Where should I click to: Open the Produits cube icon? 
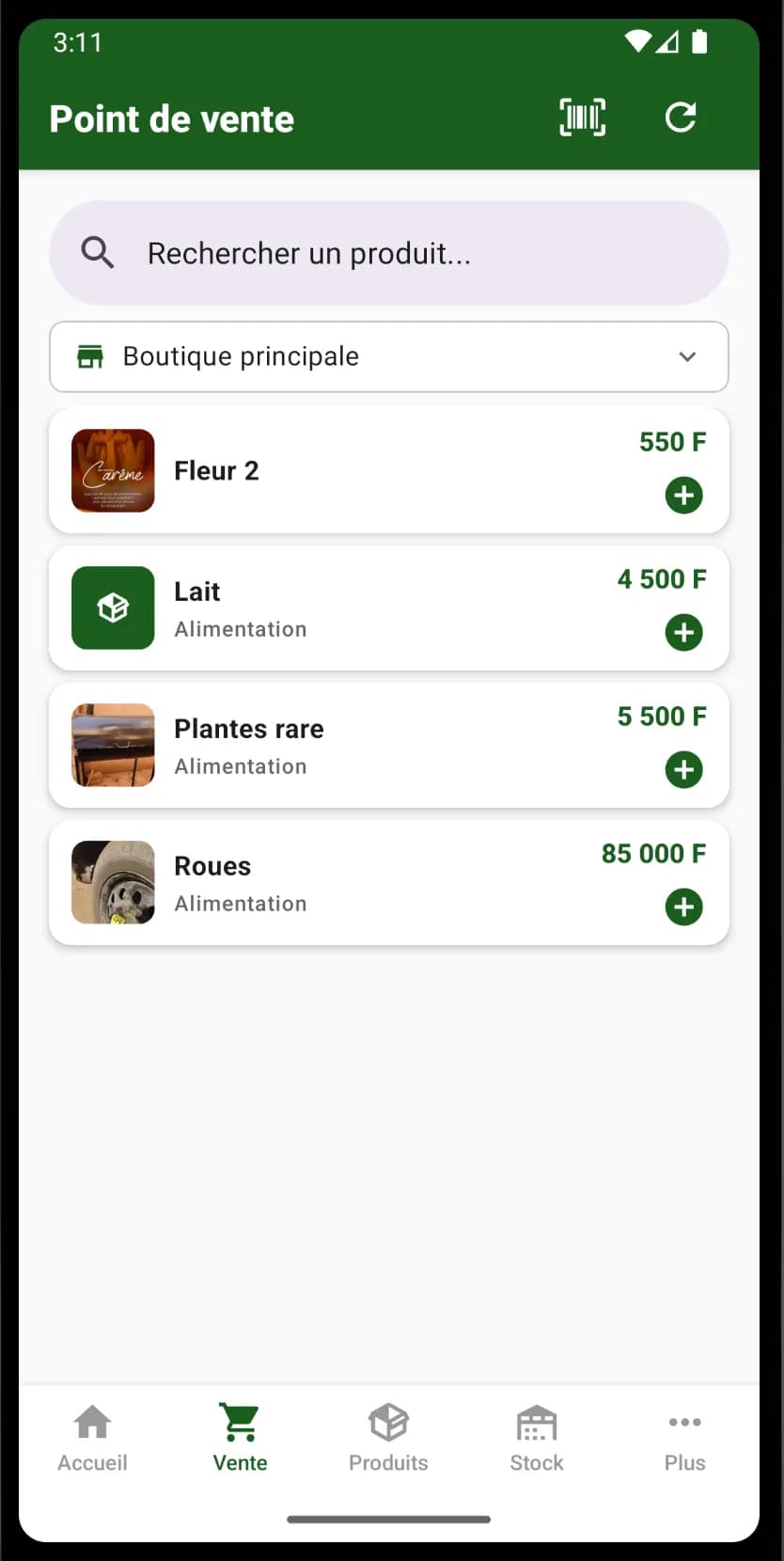point(388,1422)
